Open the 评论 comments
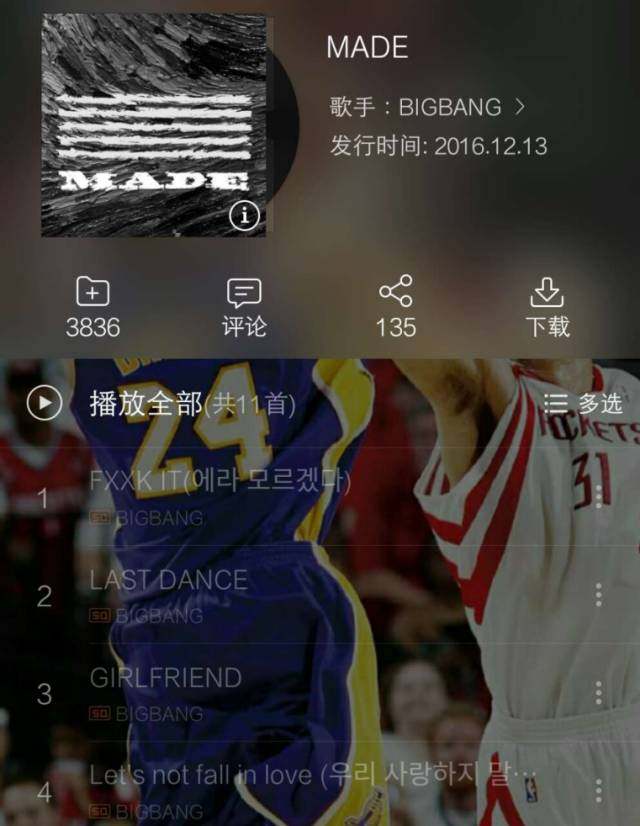Screen dimensions: 640x826 click(x=244, y=307)
